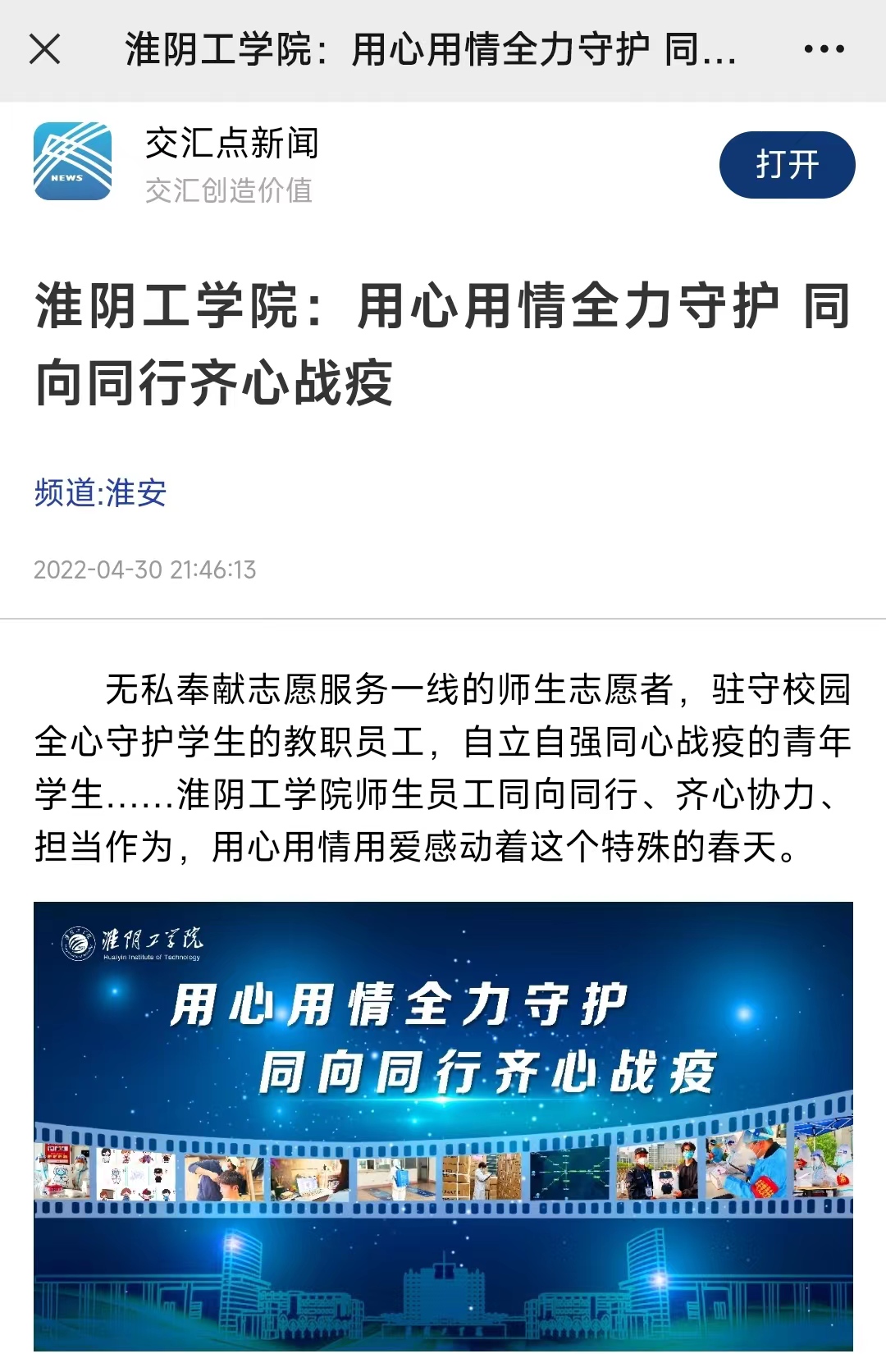
Task: Open the three-dot overflow menu
Action: [824, 49]
